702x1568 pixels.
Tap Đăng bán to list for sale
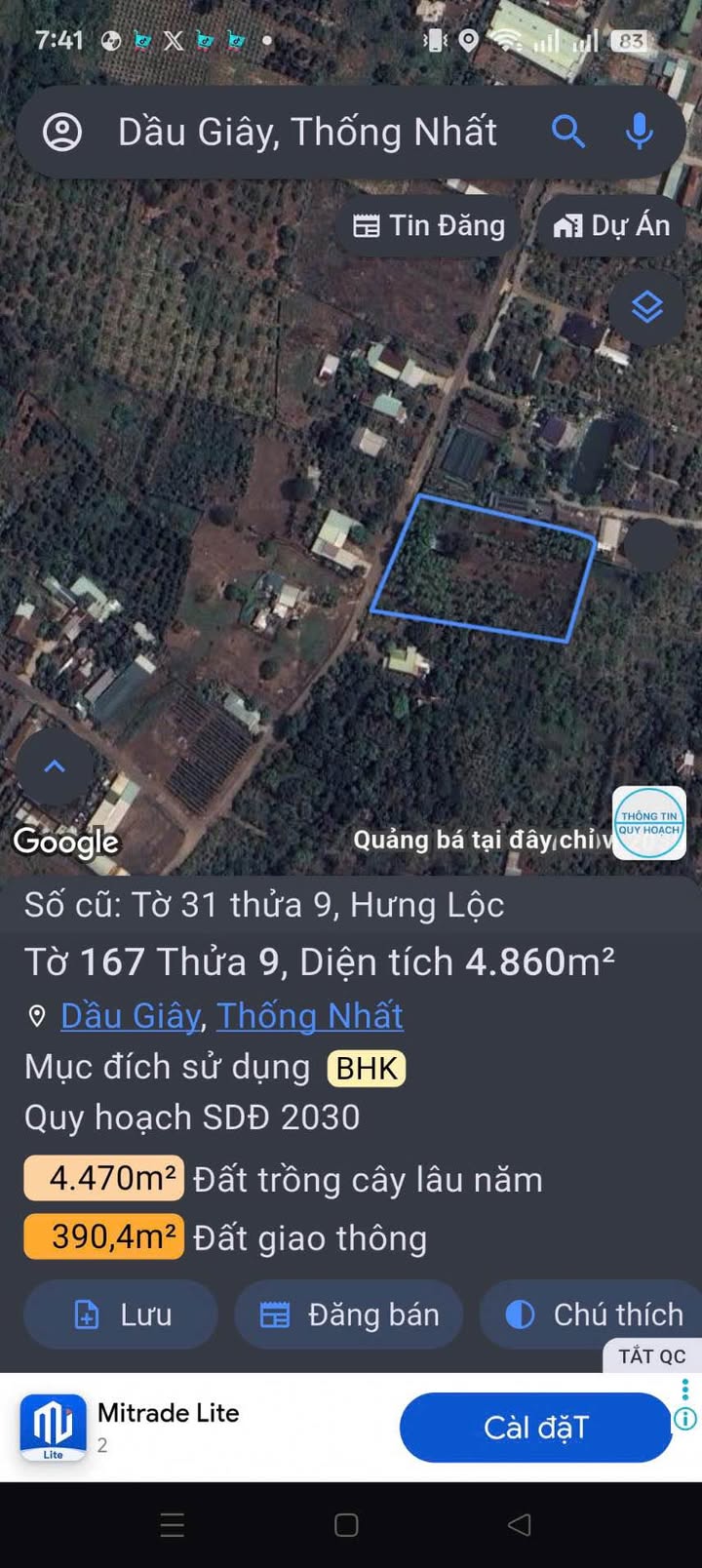349,1314
